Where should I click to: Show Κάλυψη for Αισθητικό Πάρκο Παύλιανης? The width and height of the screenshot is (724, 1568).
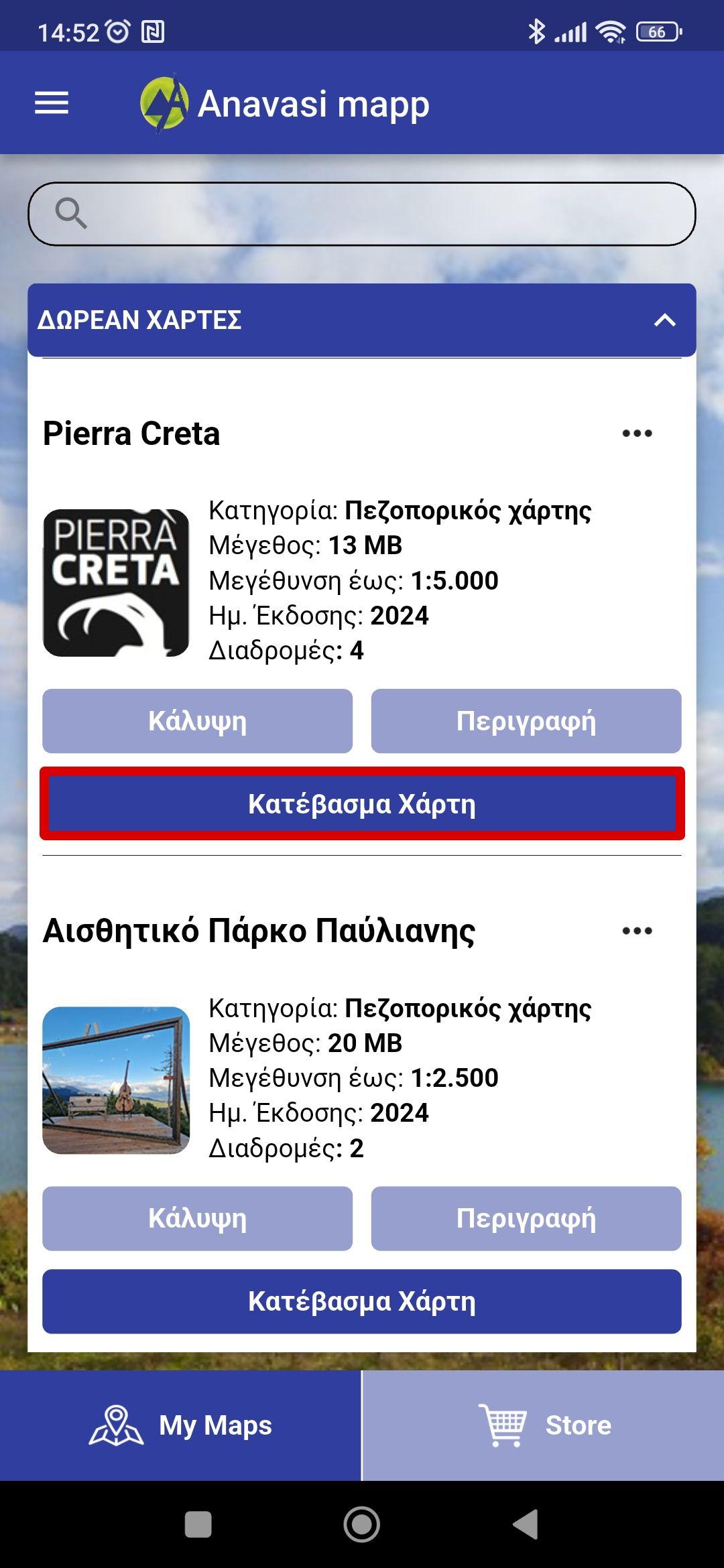(197, 1218)
